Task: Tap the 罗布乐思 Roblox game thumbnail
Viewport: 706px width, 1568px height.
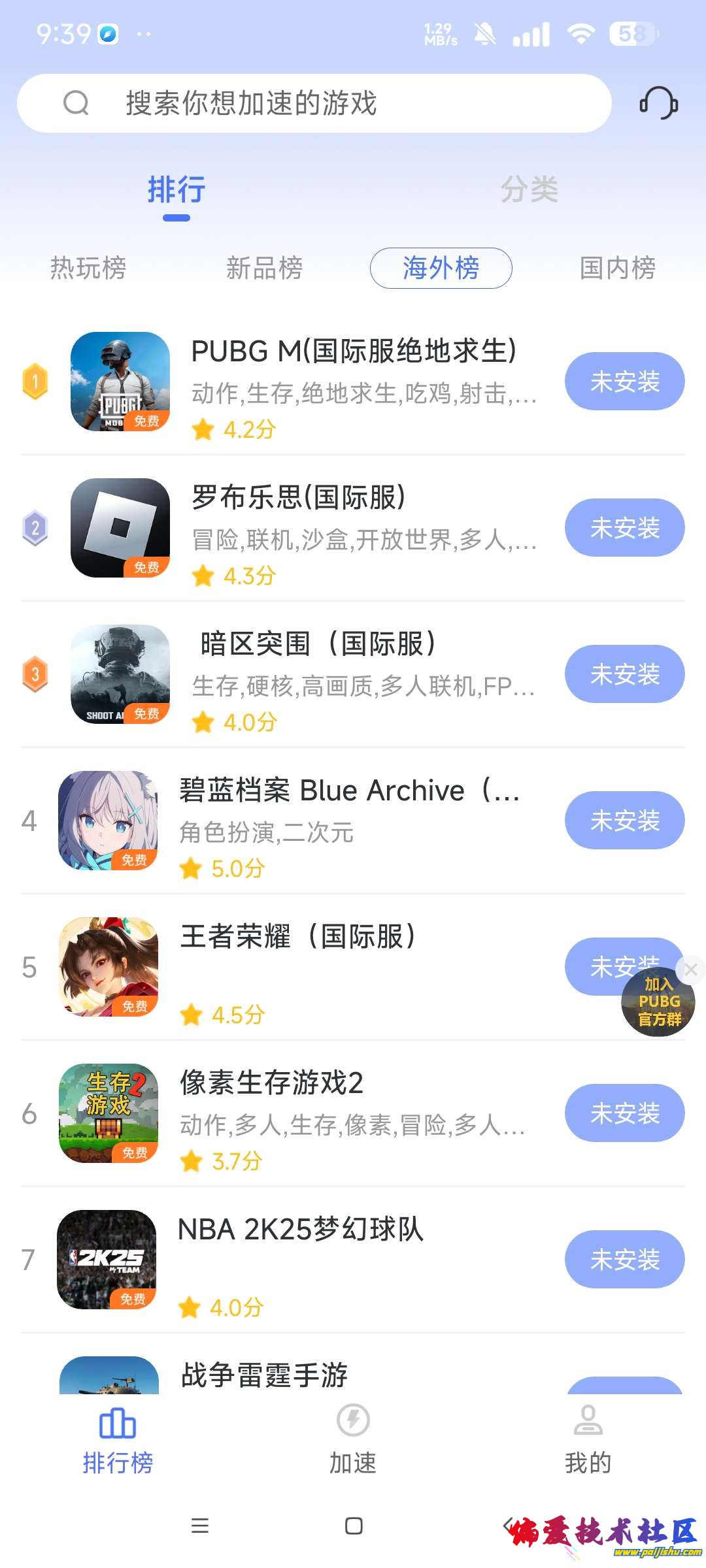Action: [x=121, y=527]
